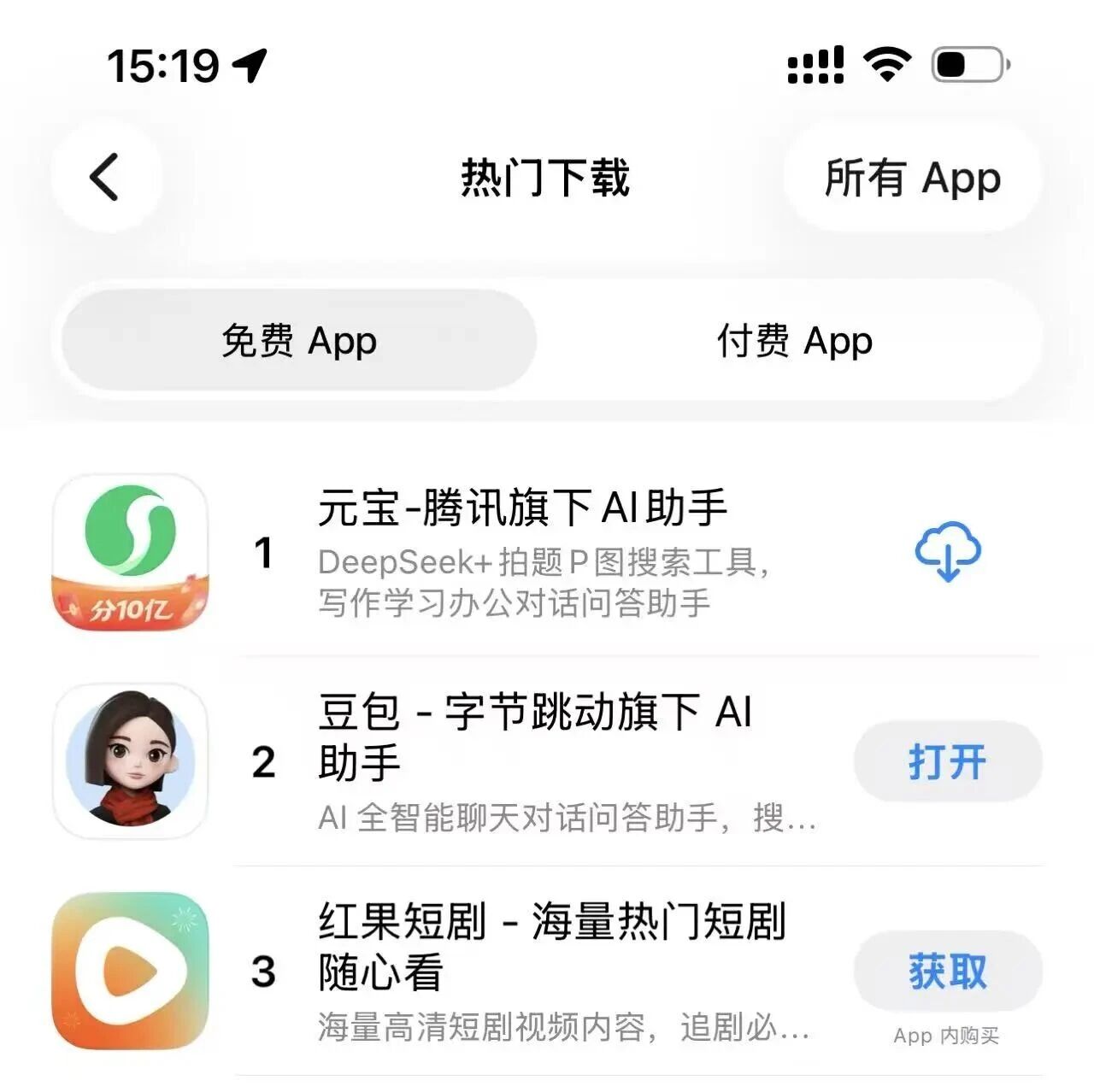Re-download 元宝 with the cloud icon
The width and height of the screenshot is (1094, 1092).
click(948, 552)
